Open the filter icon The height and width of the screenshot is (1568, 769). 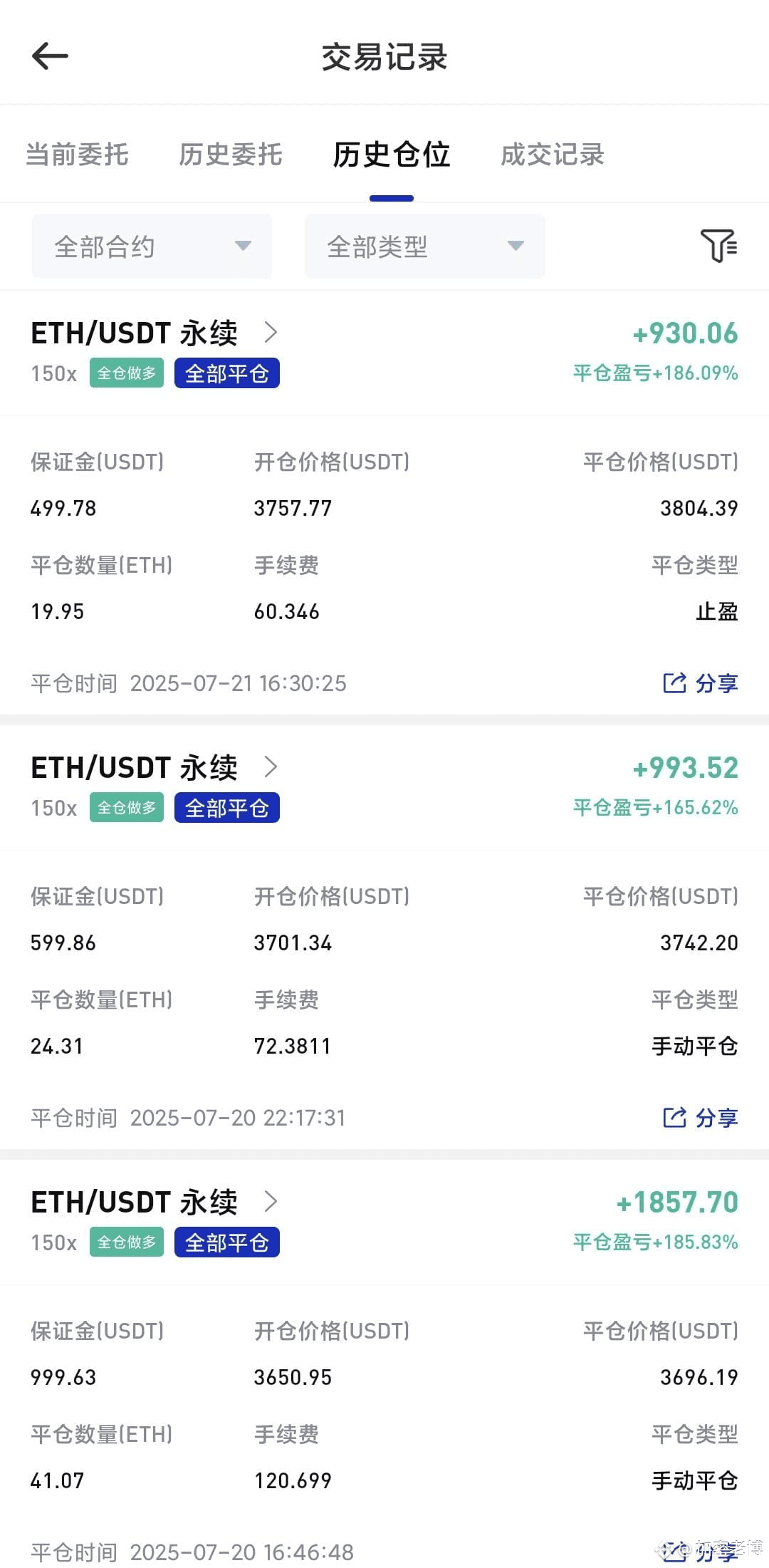click(x=719, y=246)
